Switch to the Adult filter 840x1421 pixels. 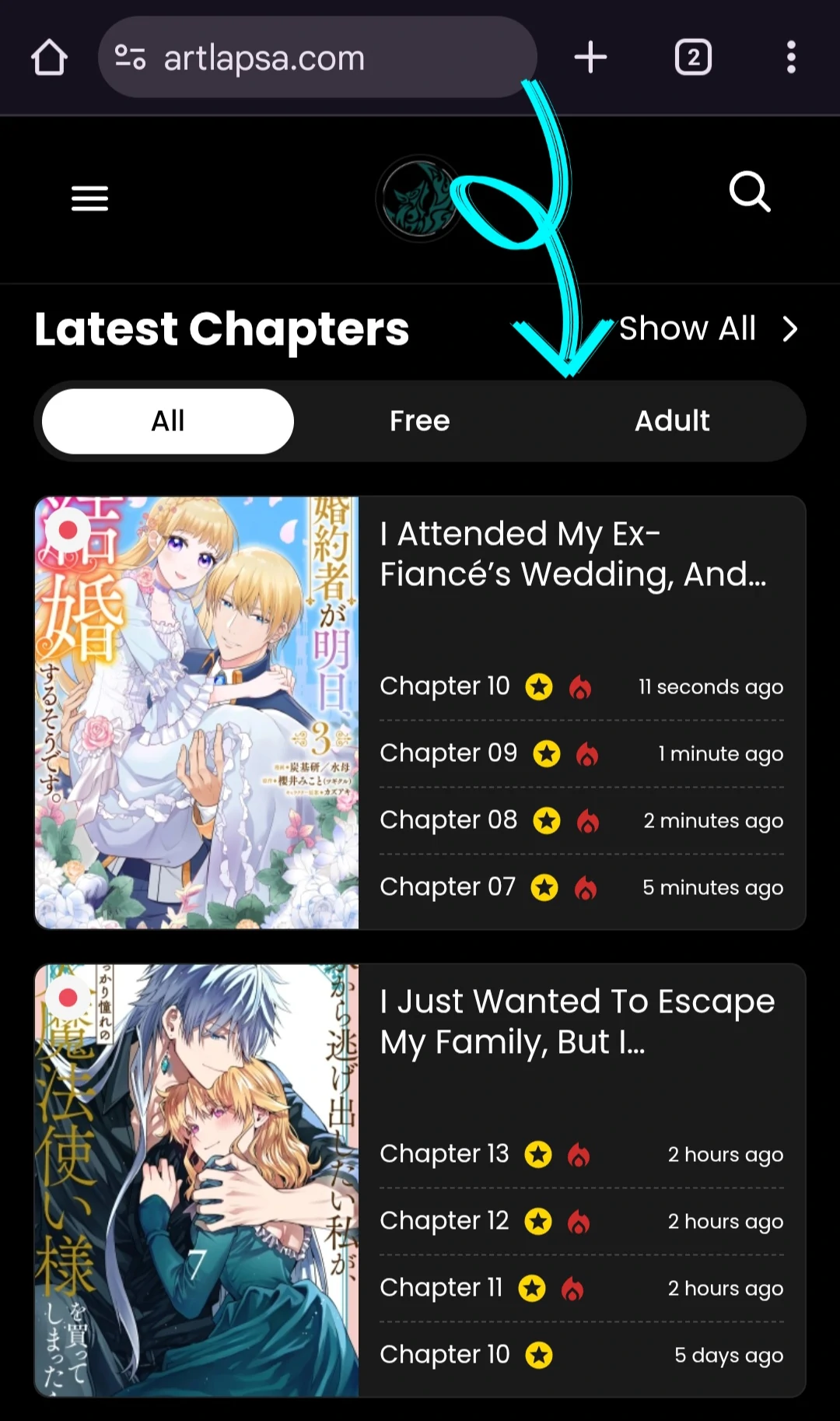(x=672, y=421)
